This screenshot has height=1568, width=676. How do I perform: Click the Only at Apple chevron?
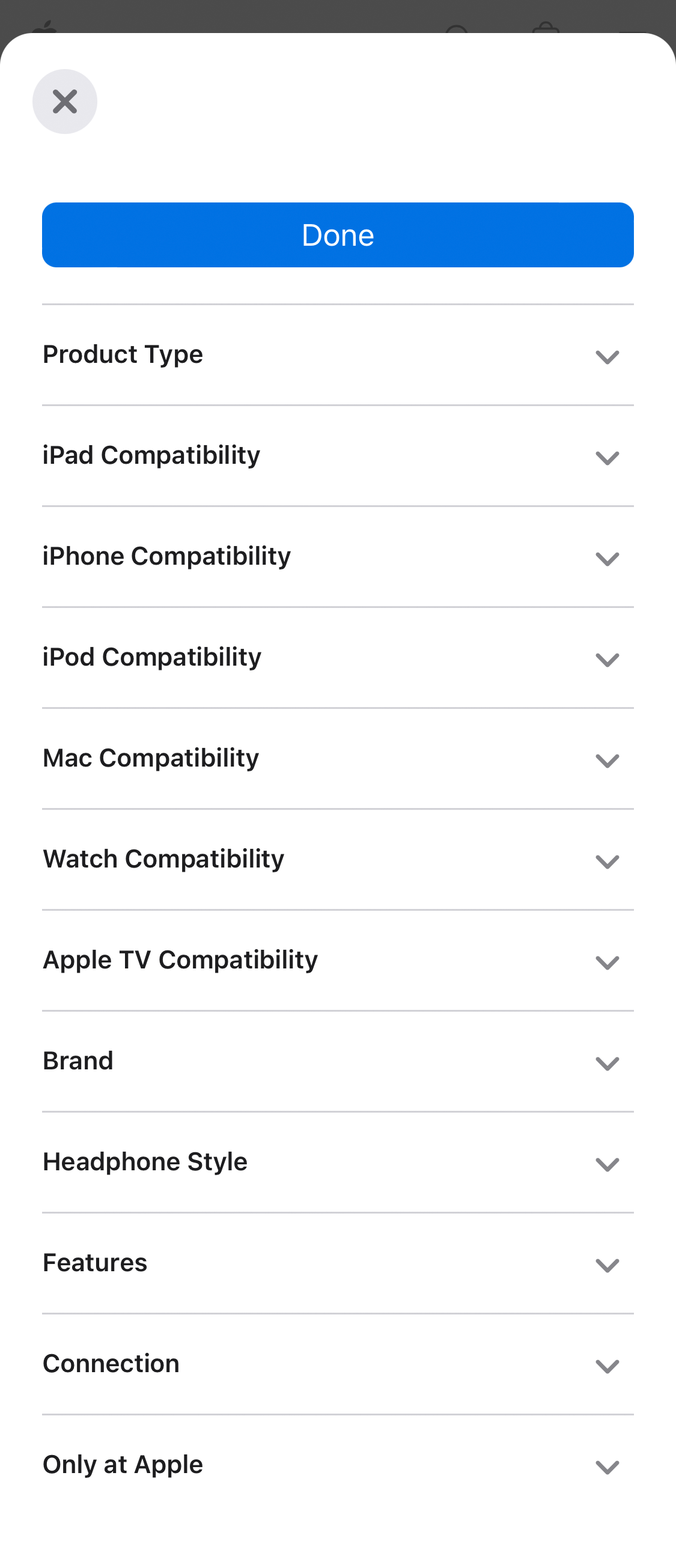(x=607, y=1467)
